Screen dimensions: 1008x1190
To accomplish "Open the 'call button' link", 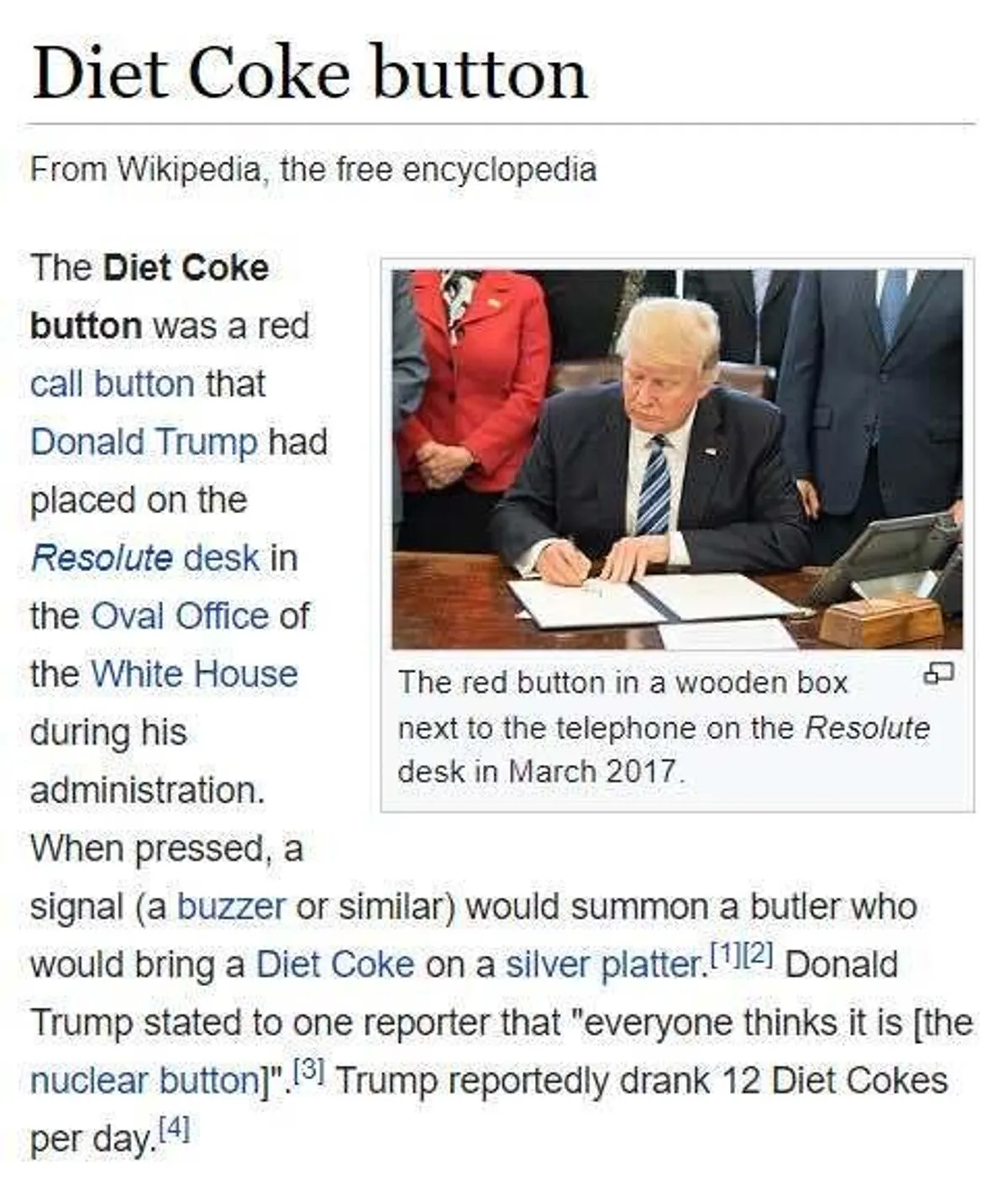I will (x=112, y=385).
